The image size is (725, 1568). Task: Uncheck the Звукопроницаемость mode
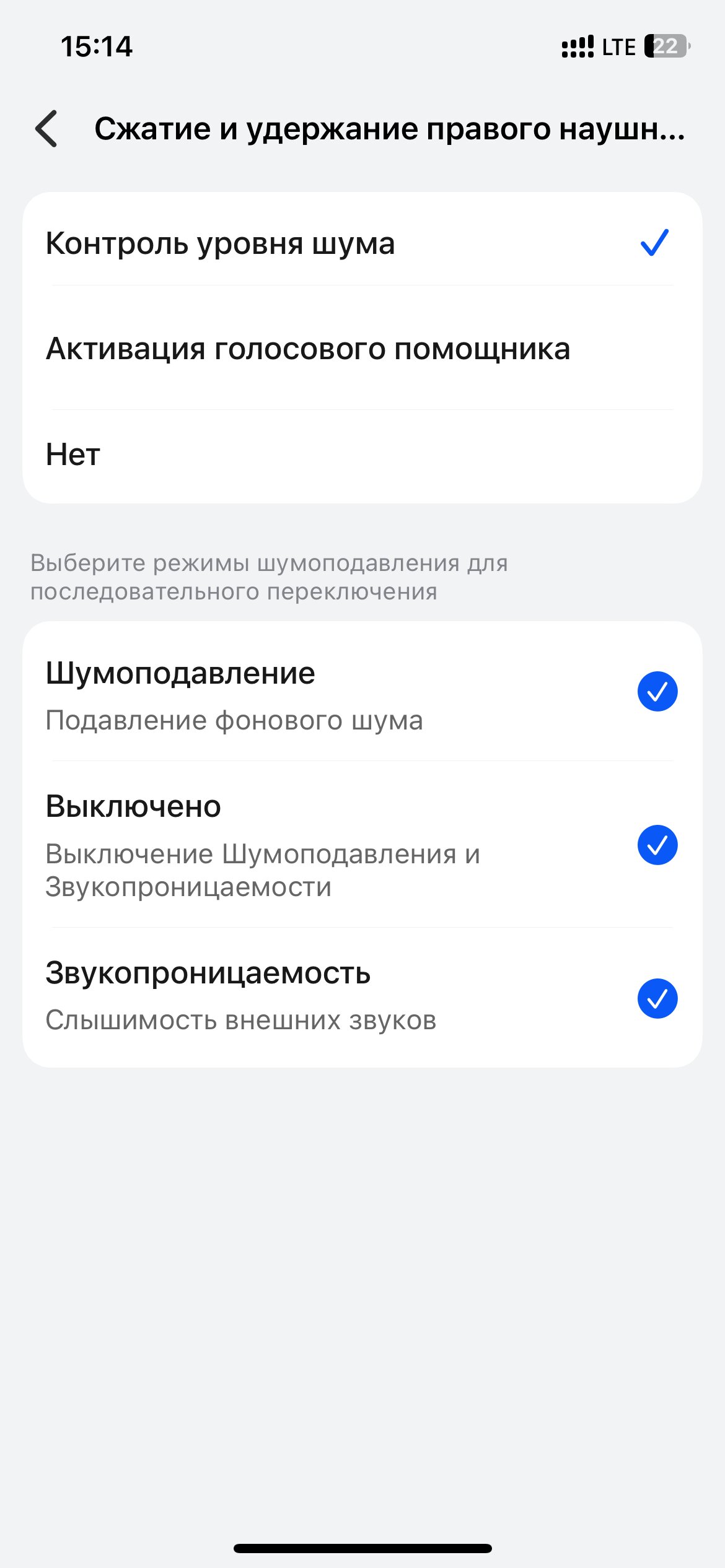[657, 998]
